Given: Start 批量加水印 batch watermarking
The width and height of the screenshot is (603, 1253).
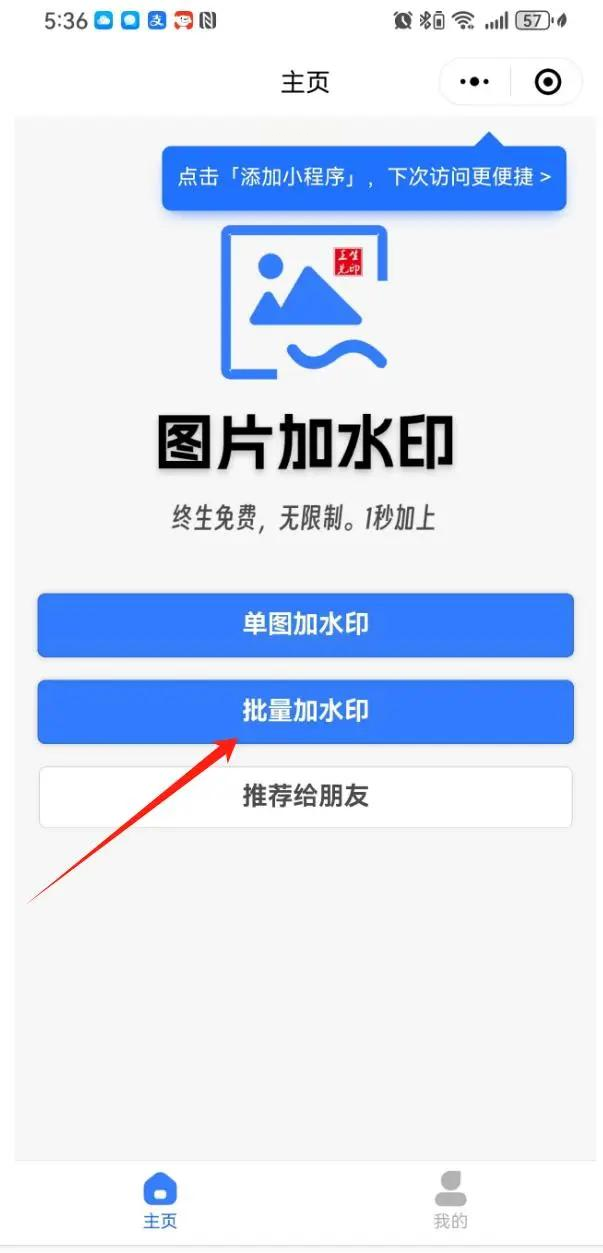Looking at the screenshot, I should (x=305, y=711).
